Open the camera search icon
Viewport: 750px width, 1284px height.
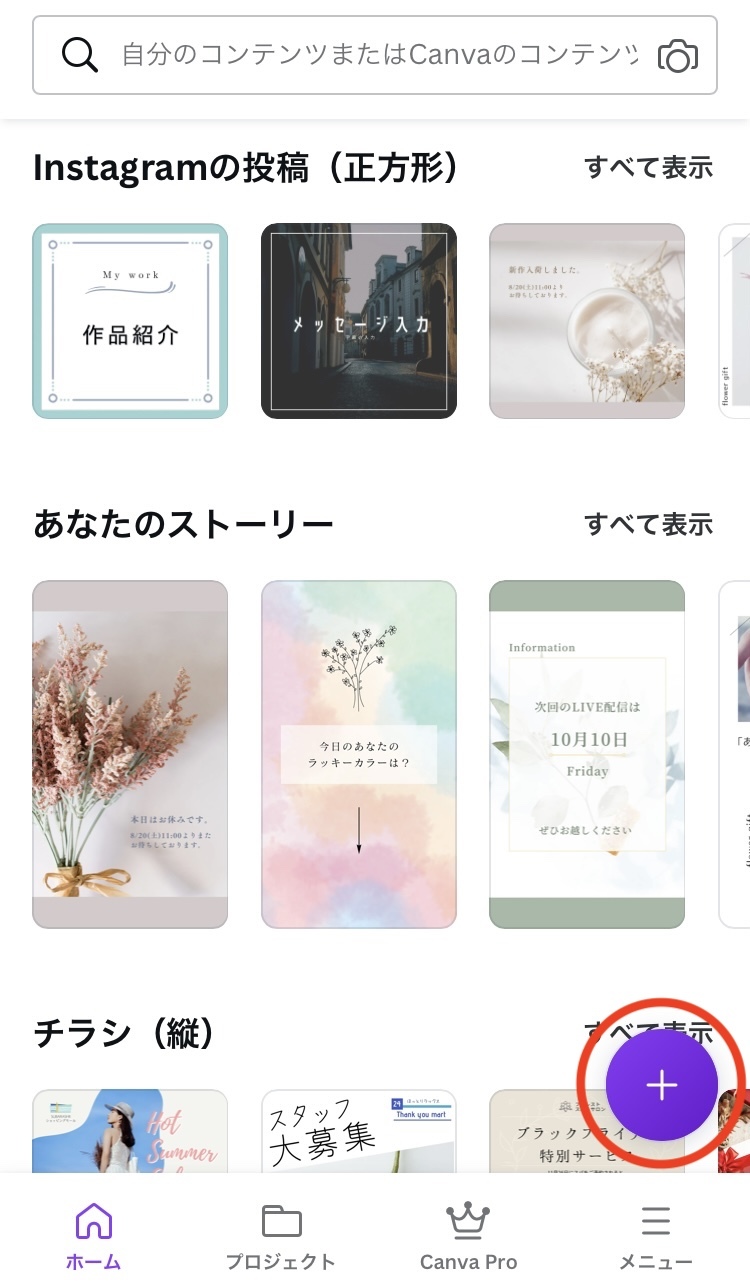[x=677, y=56]
